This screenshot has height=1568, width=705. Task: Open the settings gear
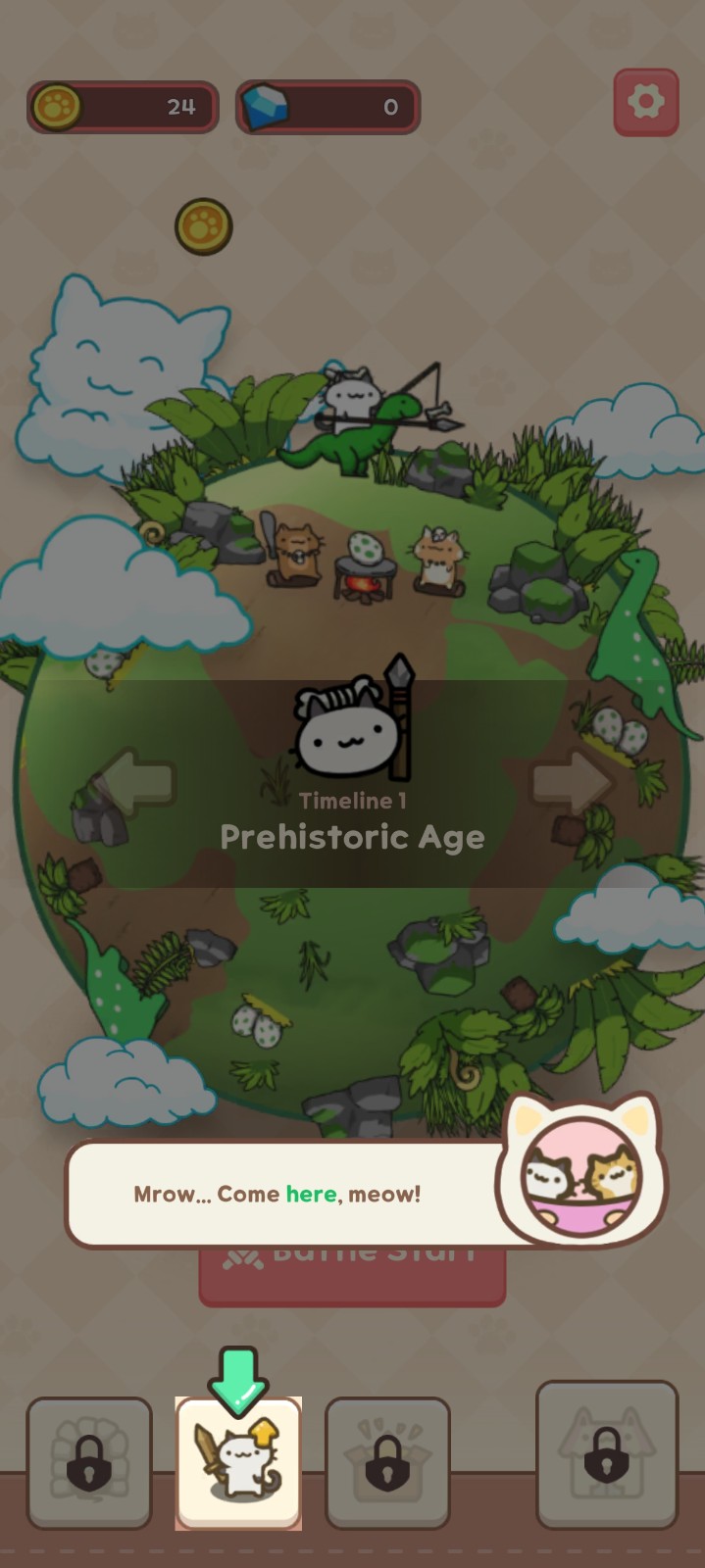[645, 102]
